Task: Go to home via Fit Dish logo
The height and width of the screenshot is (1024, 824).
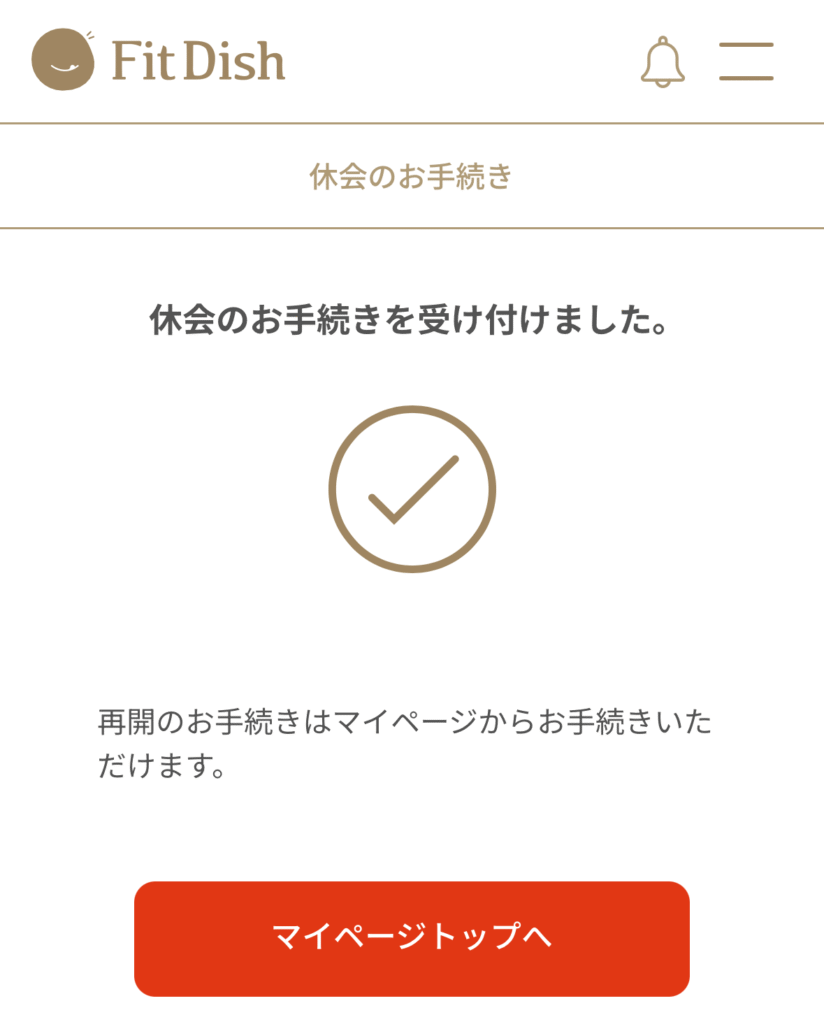Action: [x=158, y=60]
